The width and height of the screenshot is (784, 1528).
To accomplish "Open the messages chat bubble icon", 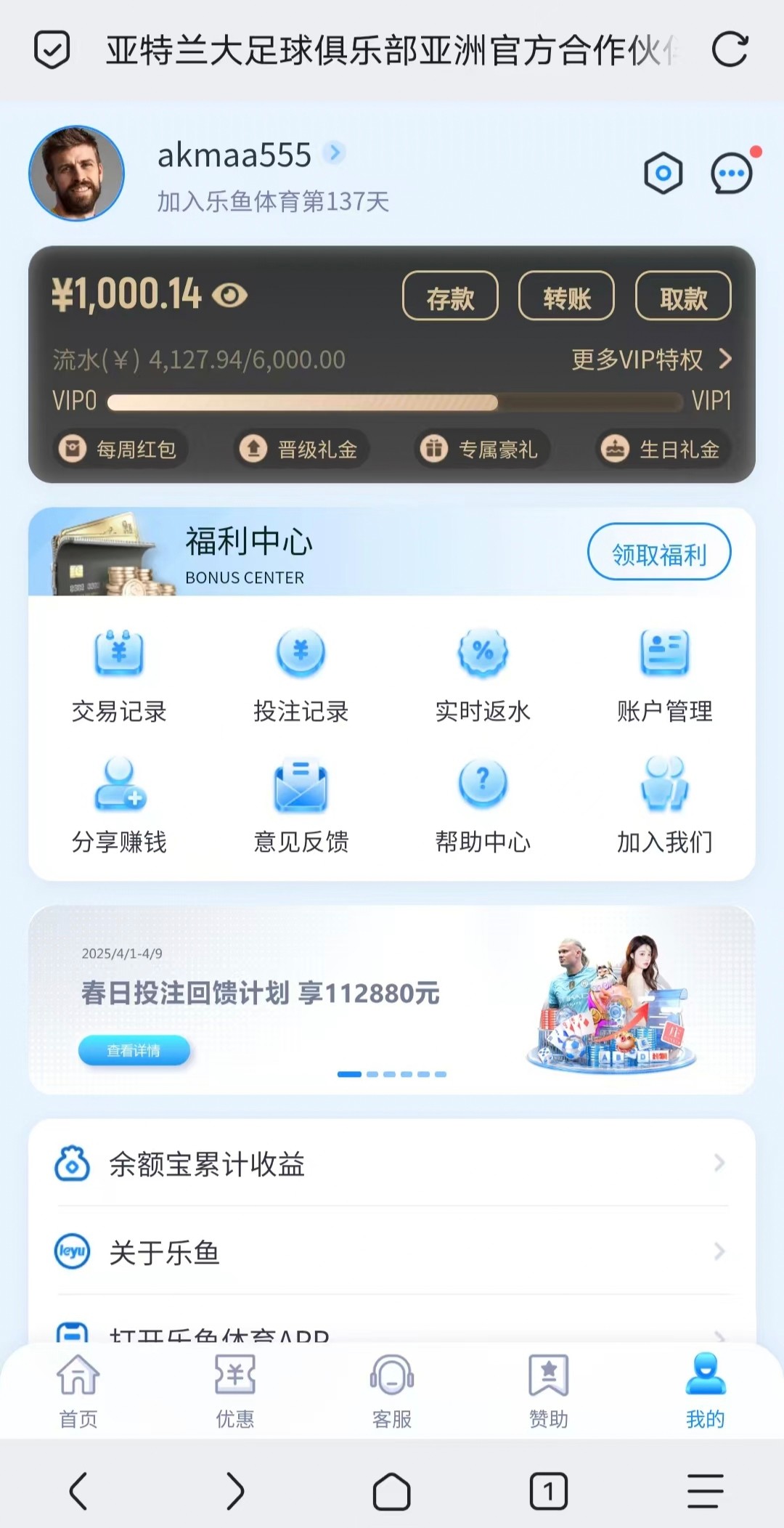I will coord(731,174).
